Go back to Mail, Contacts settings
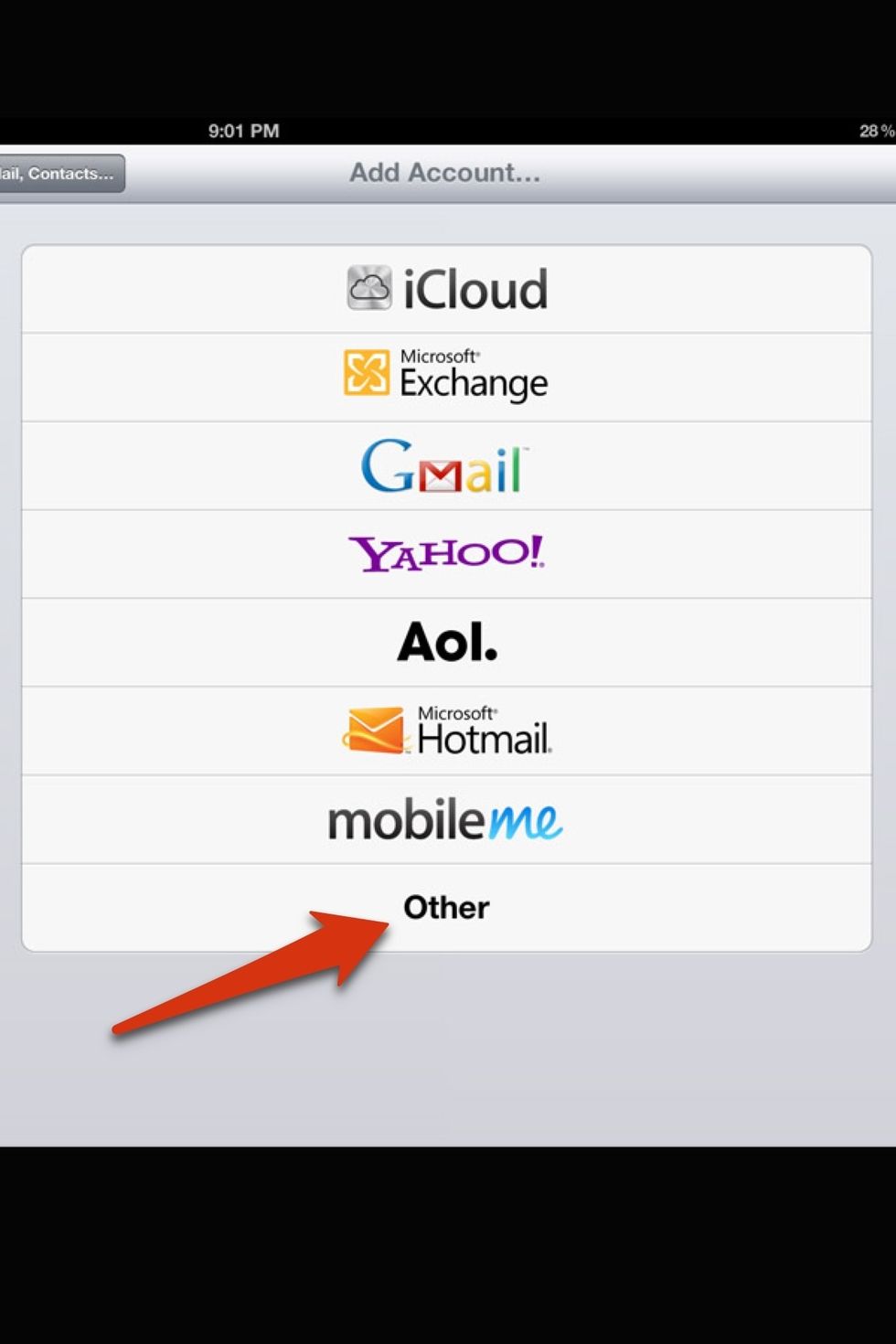 (60, 174)
